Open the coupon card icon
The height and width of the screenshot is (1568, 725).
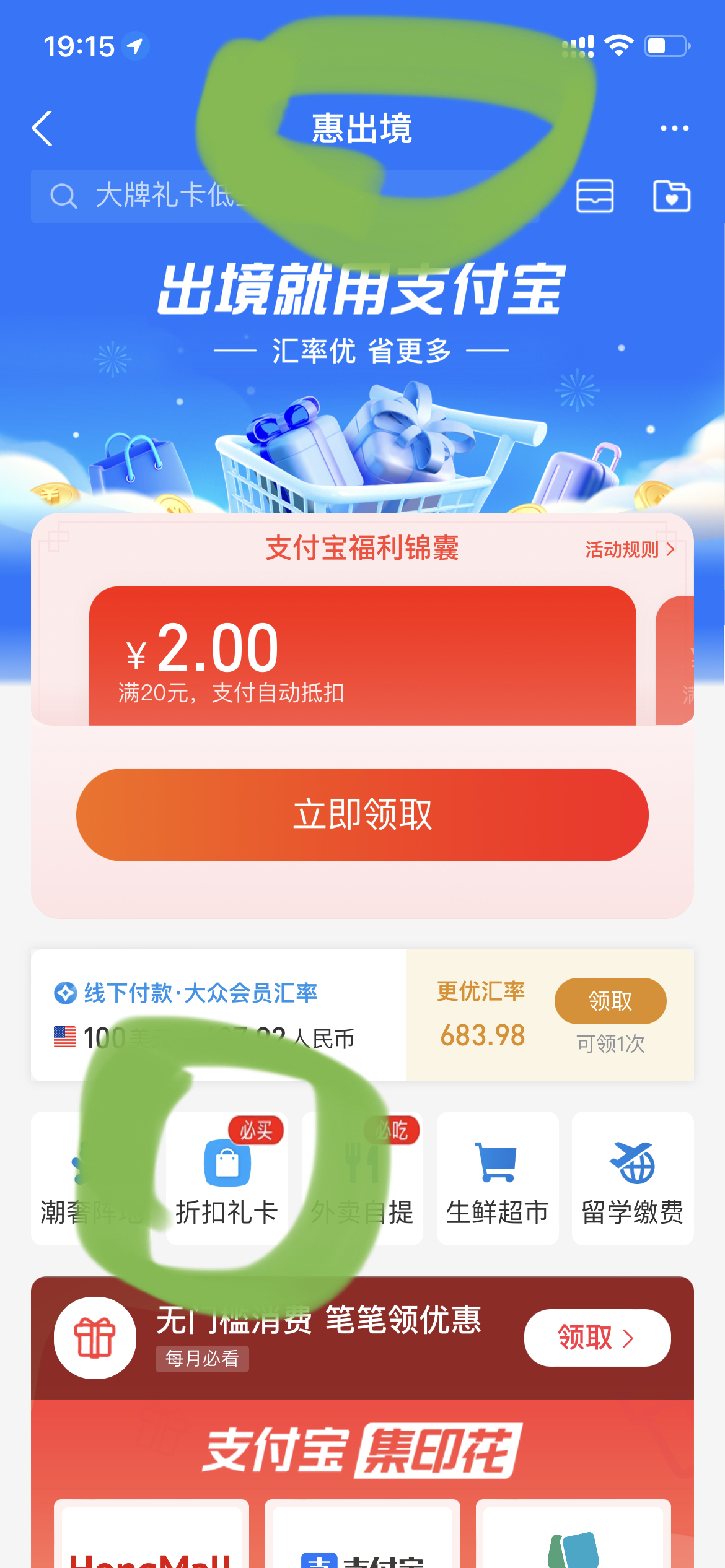(595, 196)
